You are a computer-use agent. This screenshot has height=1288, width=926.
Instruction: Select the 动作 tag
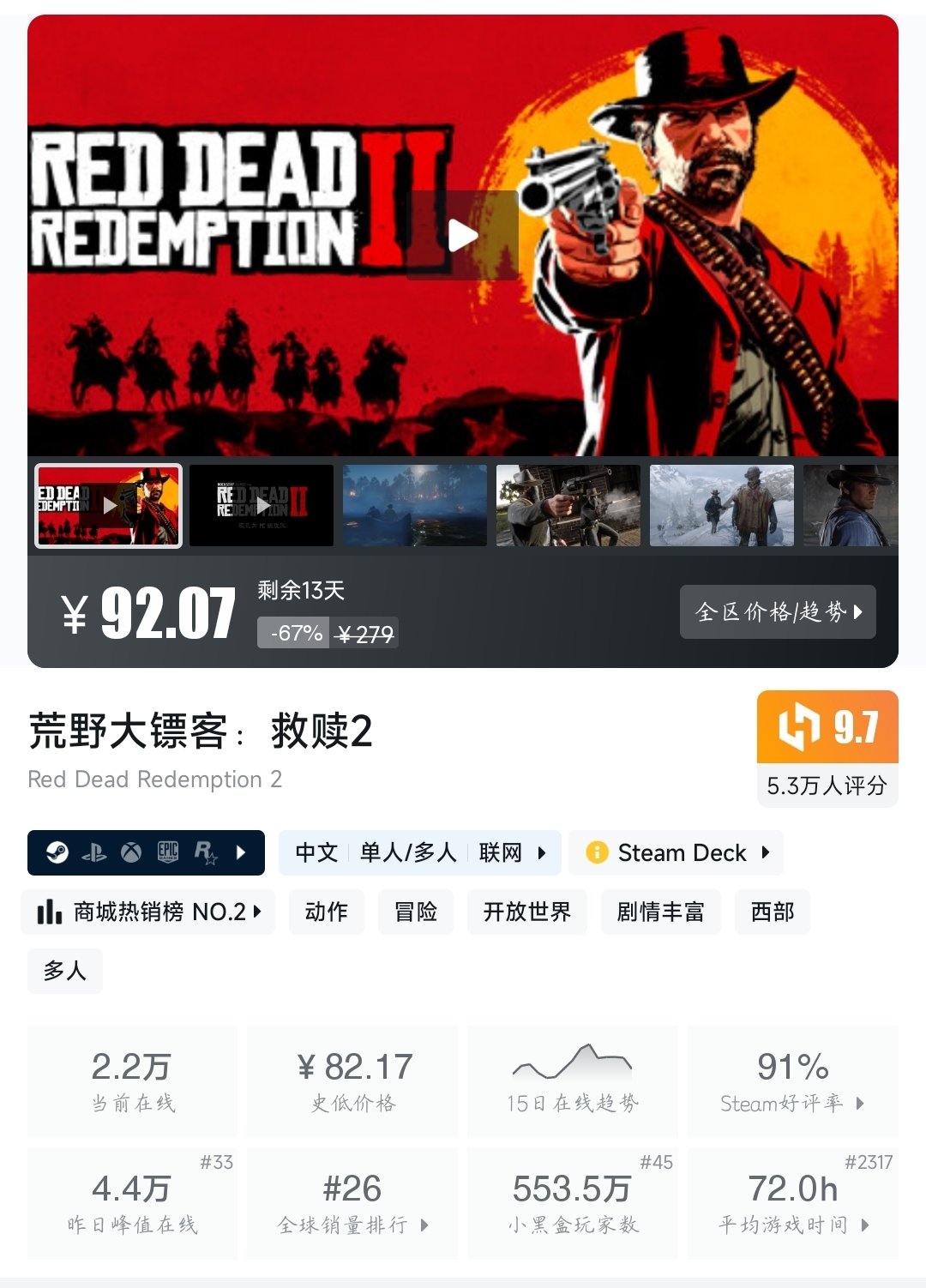tap(327, 912)
